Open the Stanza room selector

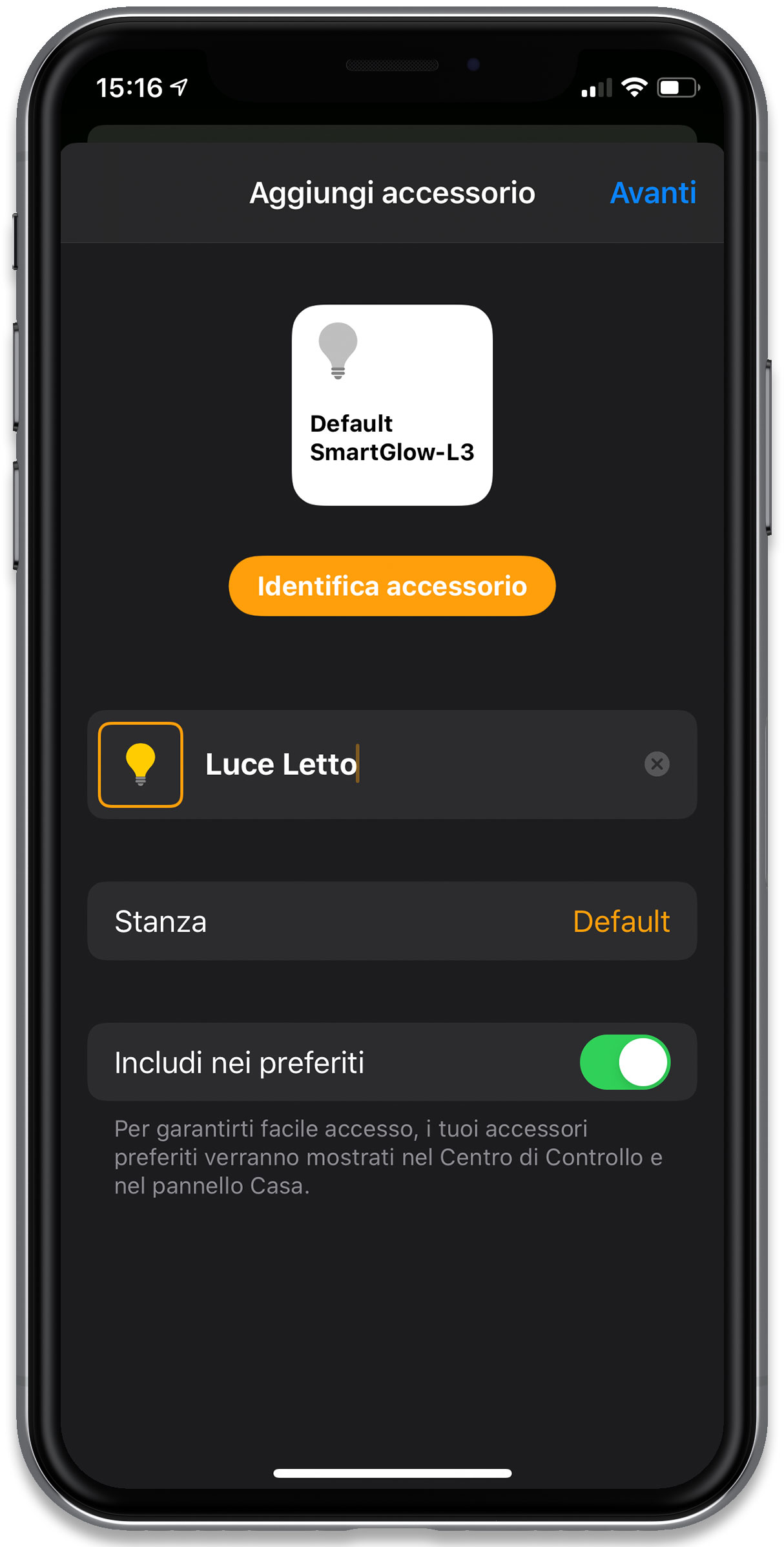[x=392, y=921]
